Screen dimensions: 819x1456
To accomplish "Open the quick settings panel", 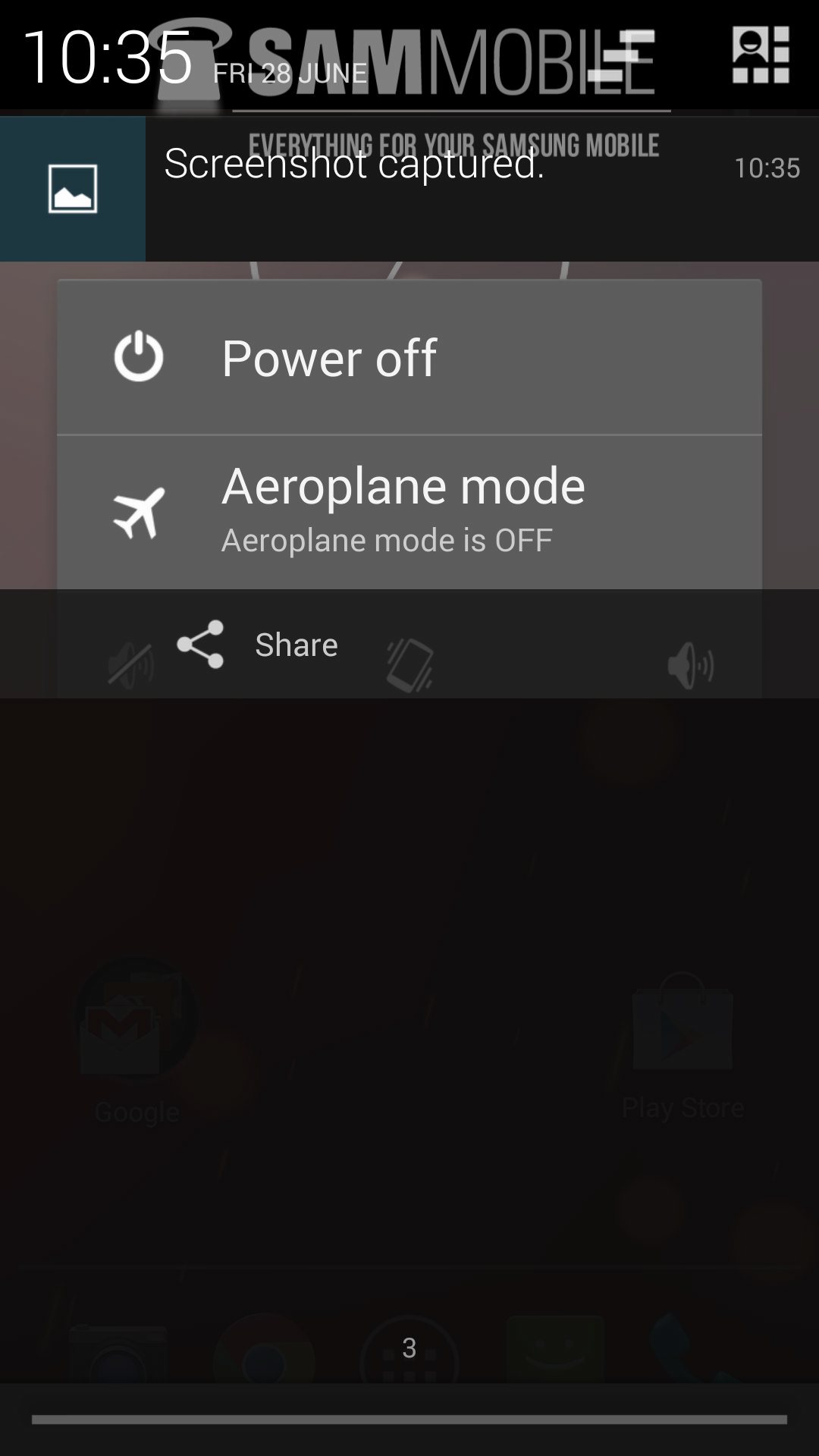I will point(761,55).
